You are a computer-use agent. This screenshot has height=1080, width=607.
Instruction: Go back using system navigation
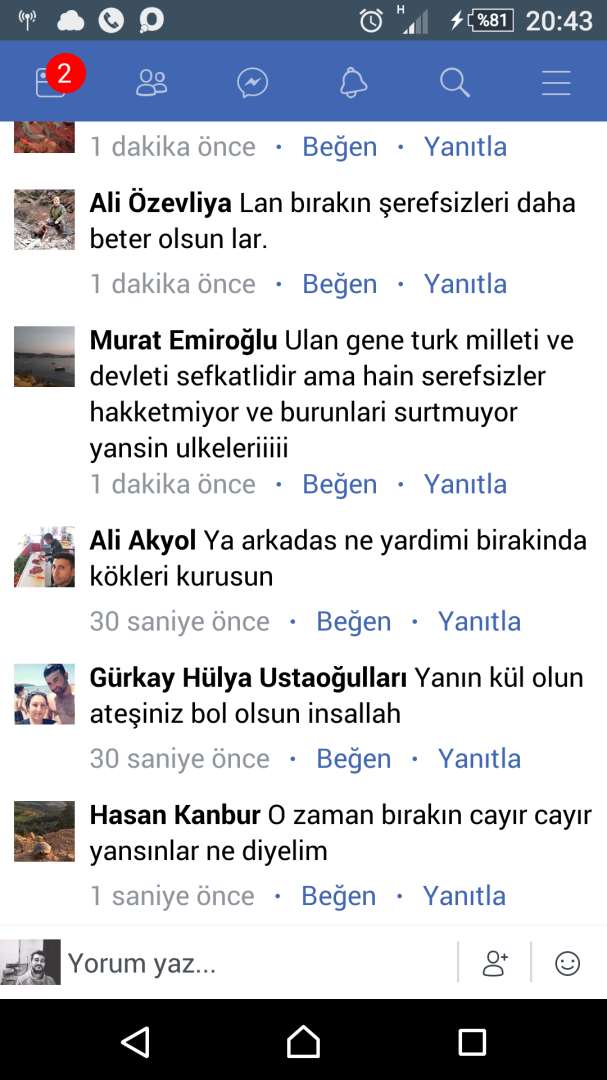[x=134, y=1042]
